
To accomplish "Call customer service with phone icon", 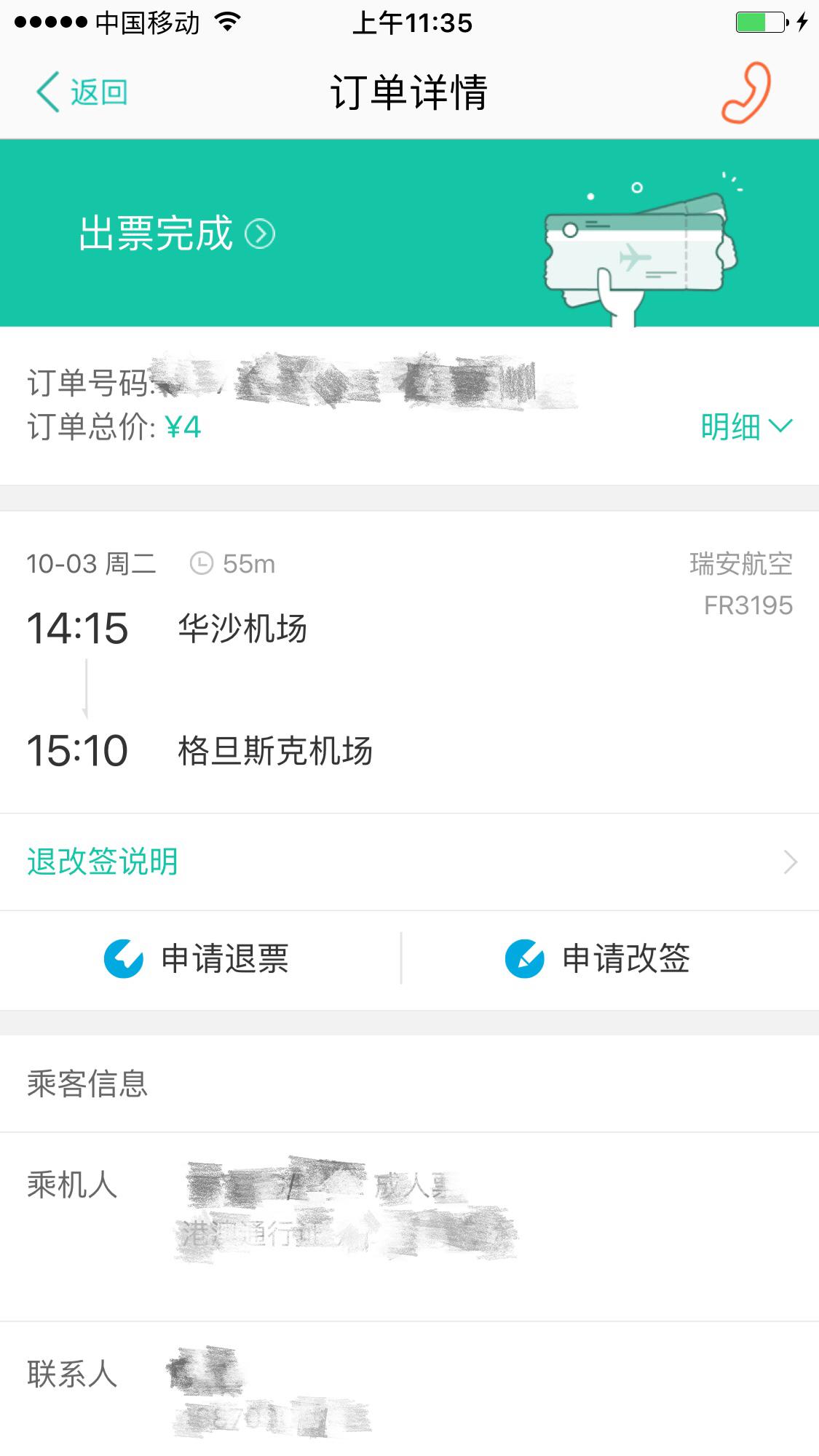I will click(745, 92).
